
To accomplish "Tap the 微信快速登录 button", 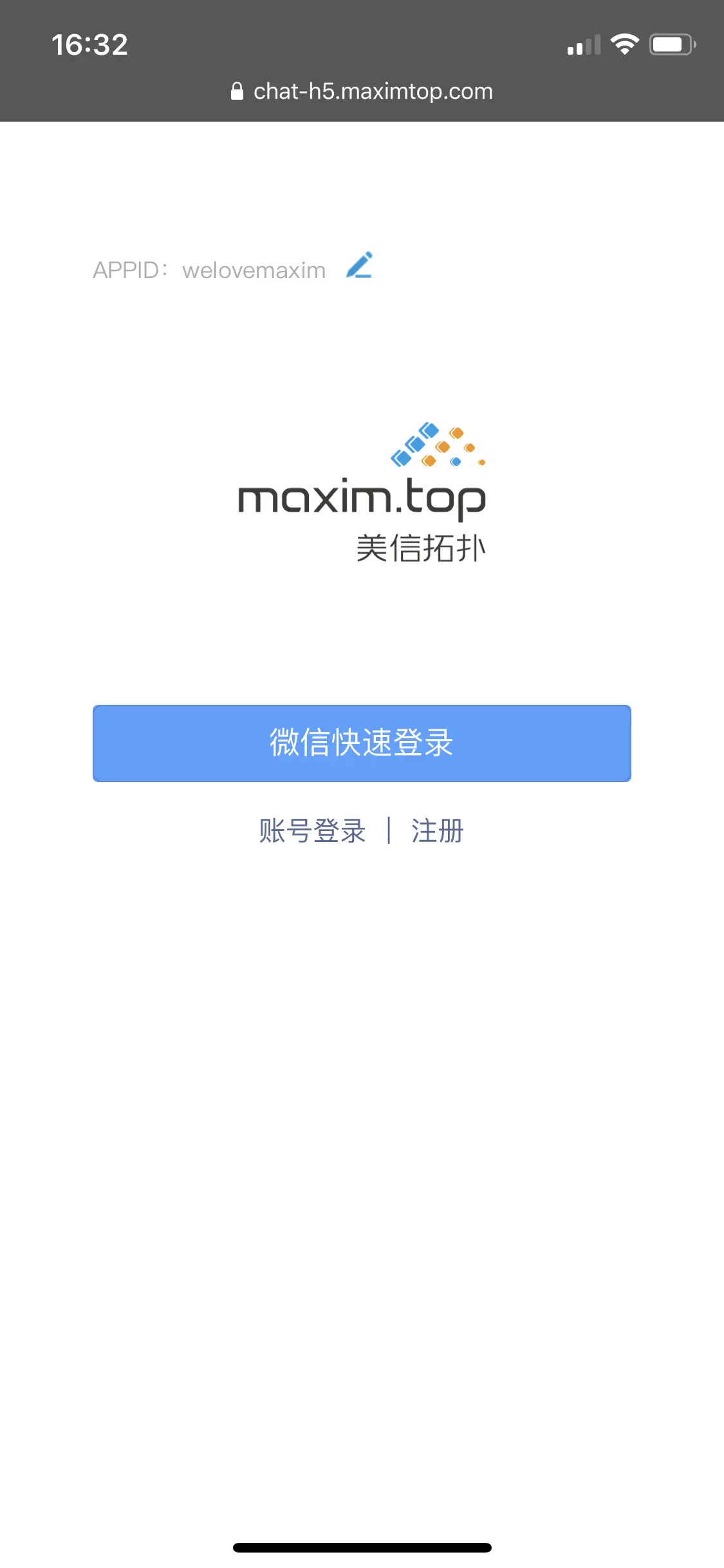I will (362, 743).
